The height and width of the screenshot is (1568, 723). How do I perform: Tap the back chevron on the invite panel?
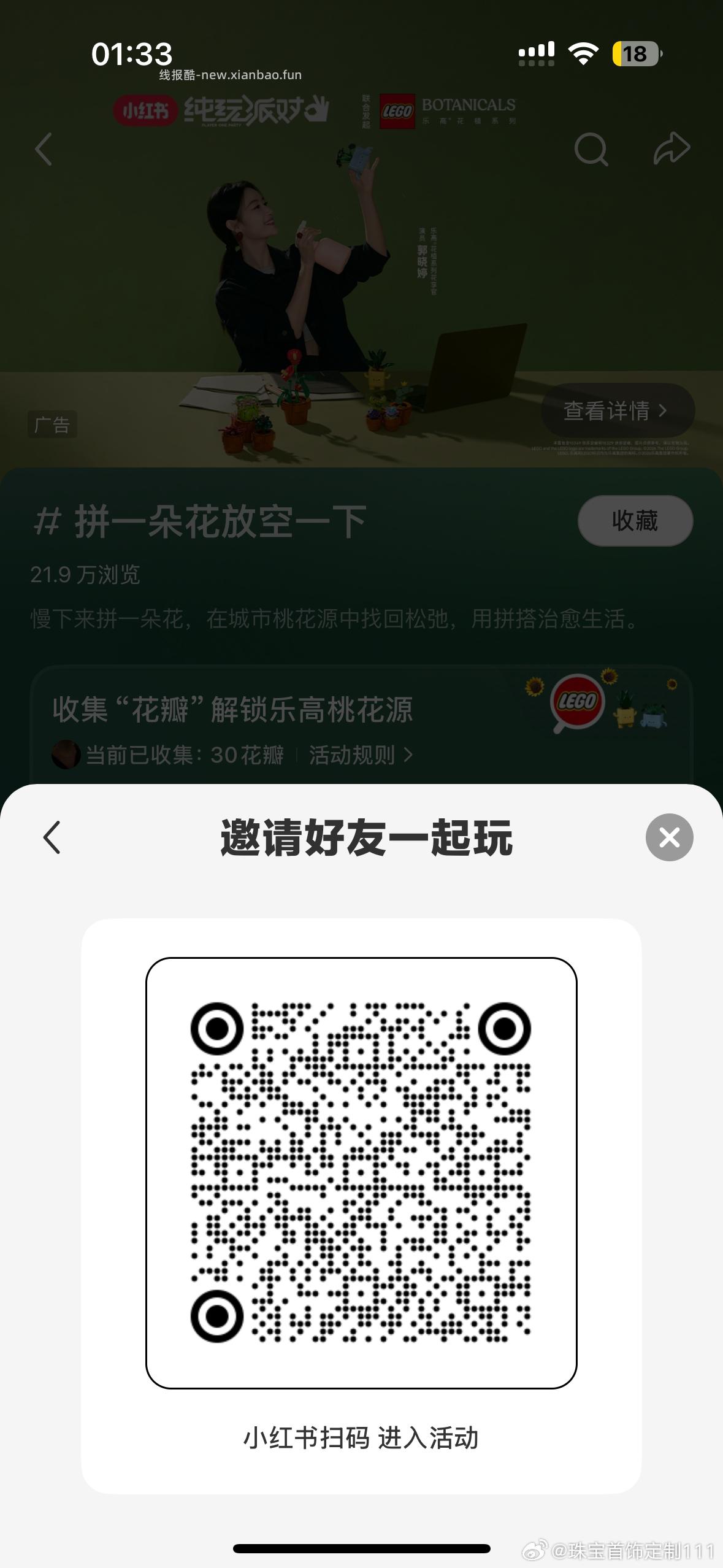(x=52, y=836)
